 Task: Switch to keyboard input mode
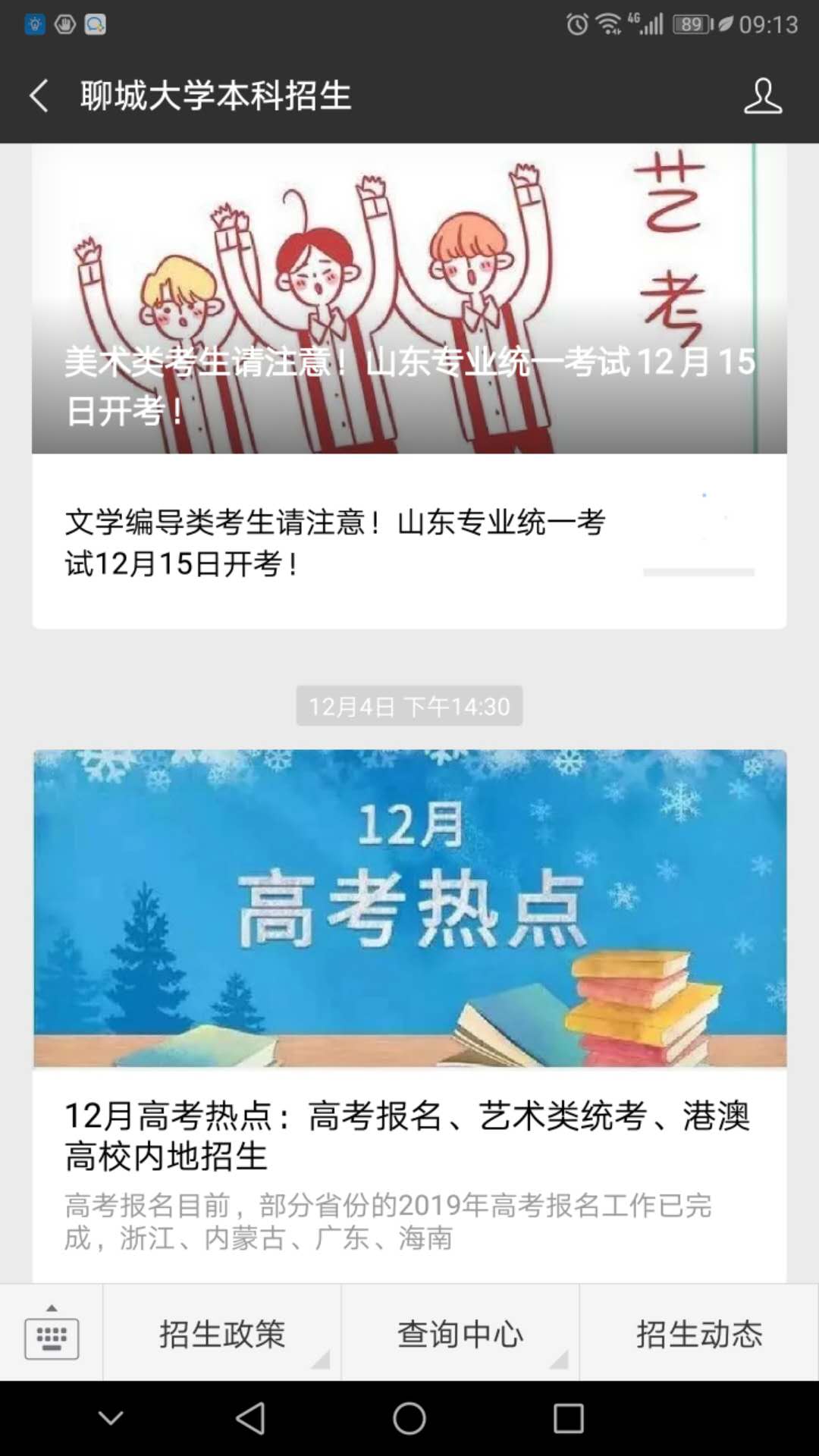(52, 1333)
